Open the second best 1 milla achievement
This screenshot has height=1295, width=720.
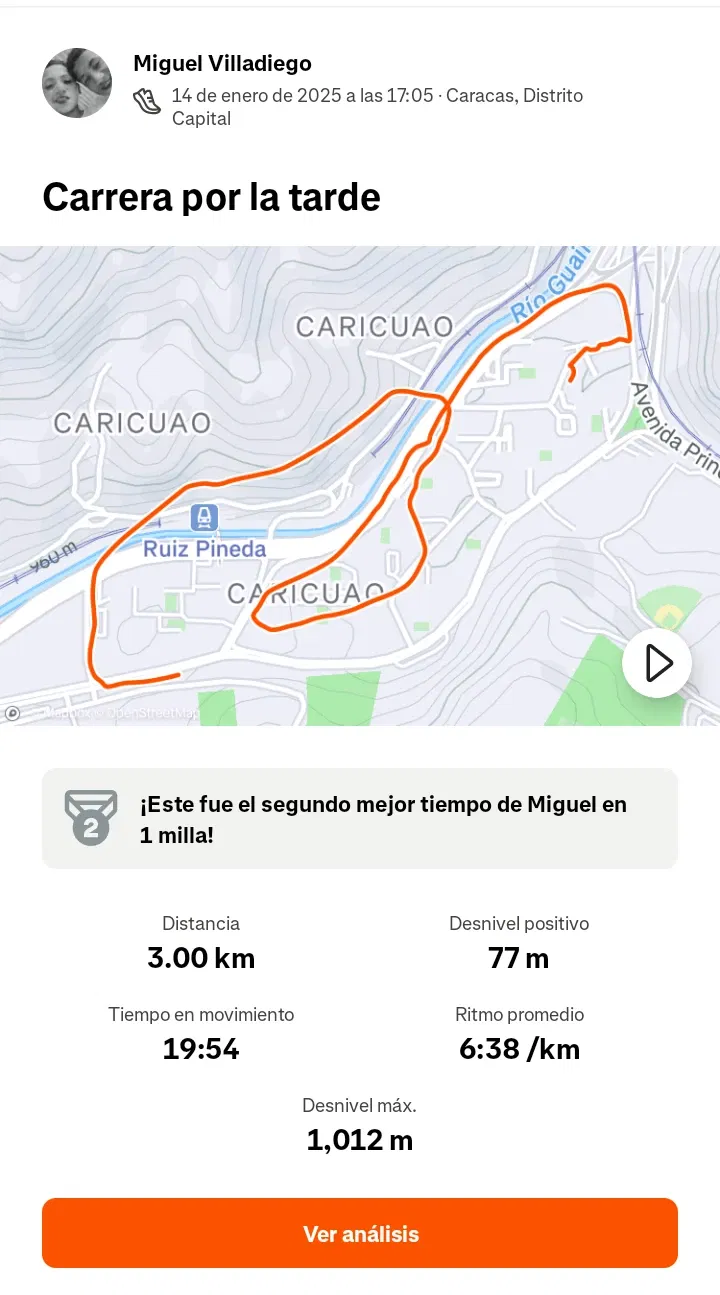[360, 818]
